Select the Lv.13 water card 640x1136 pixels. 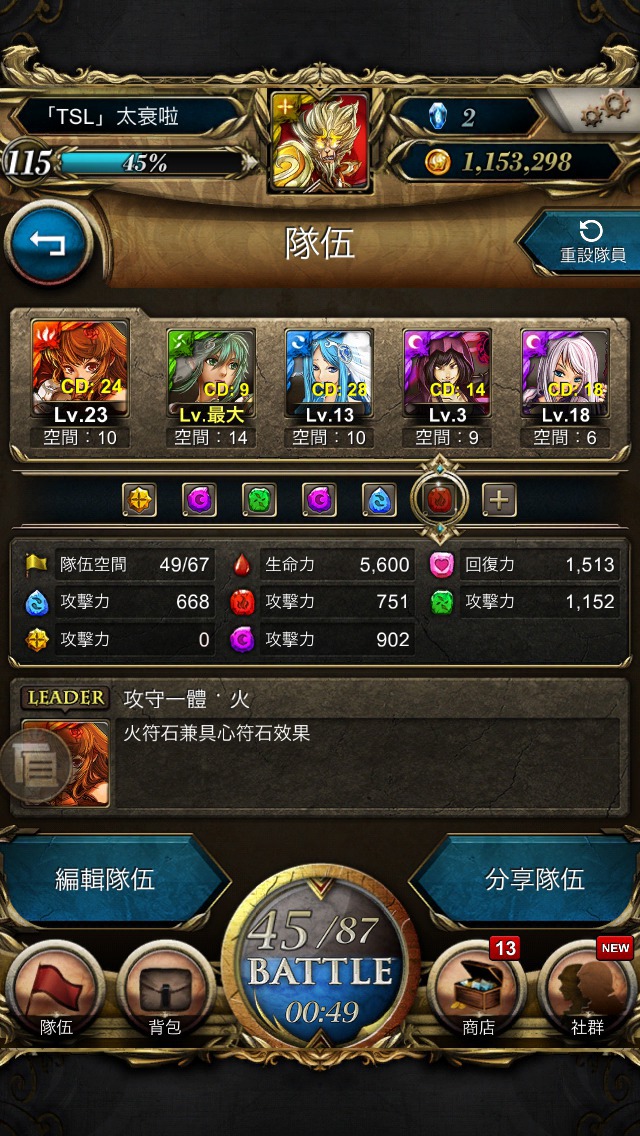pos(329,372)
